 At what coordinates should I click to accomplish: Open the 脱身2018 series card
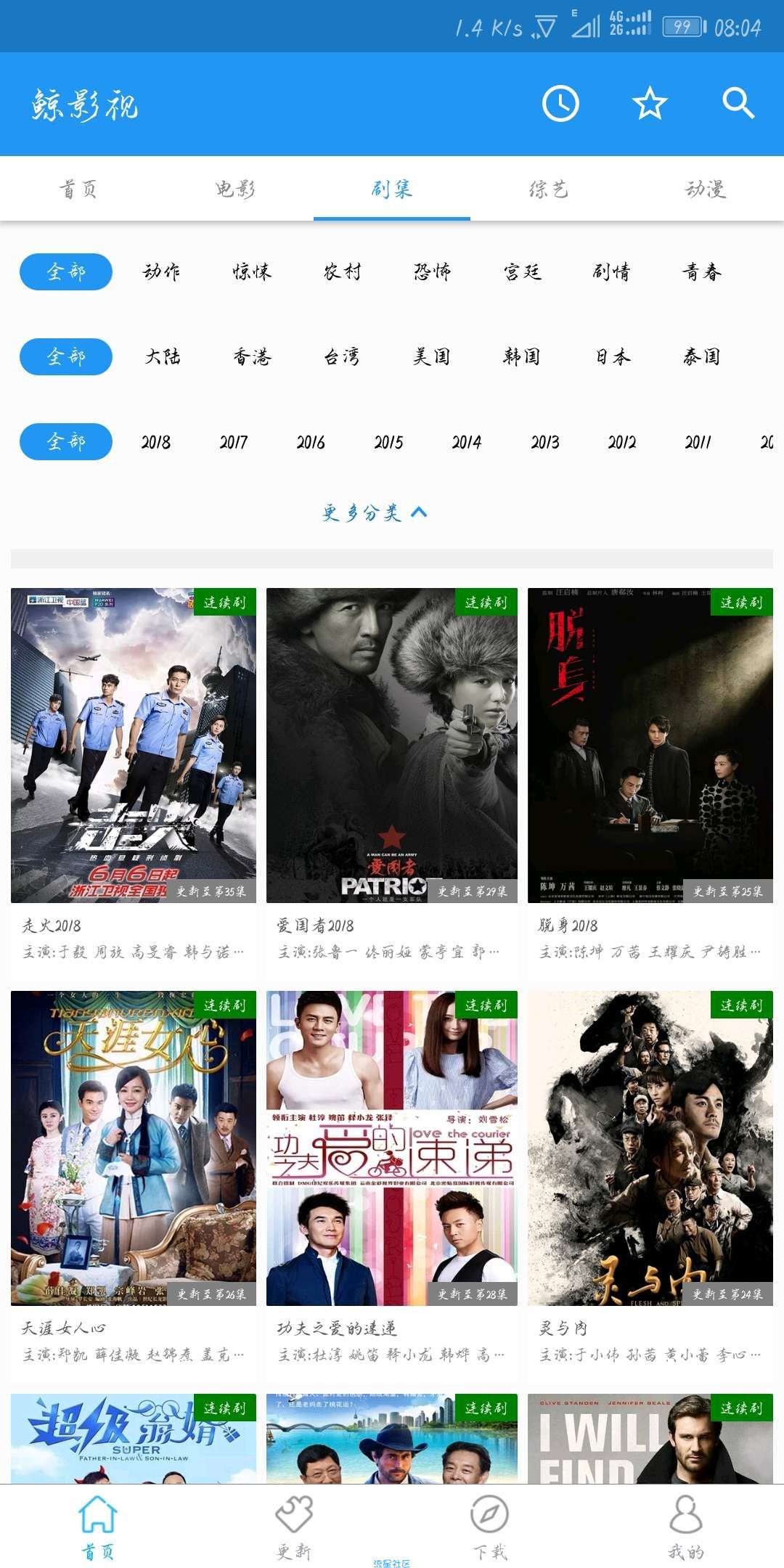point(650,776)
